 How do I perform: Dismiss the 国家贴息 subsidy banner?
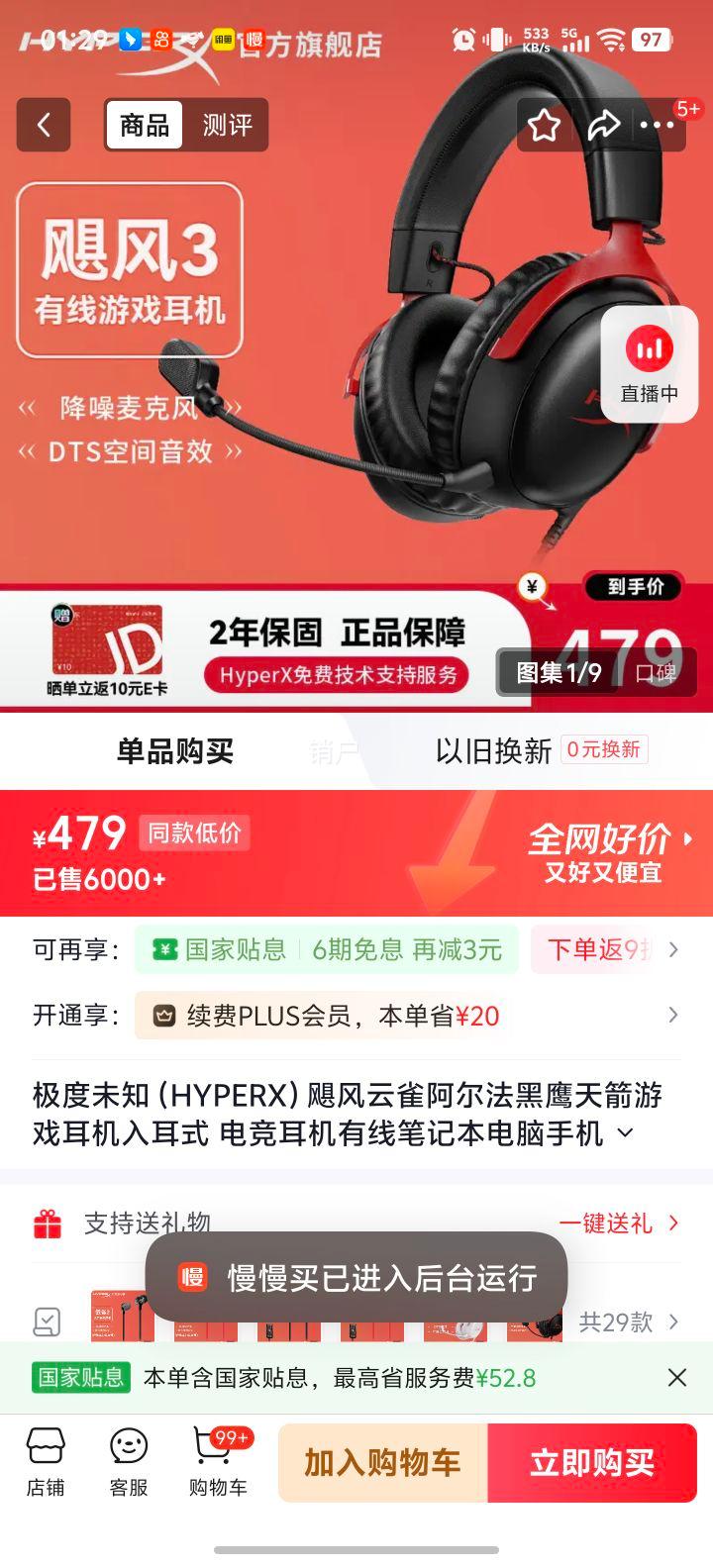coord(677,1377)
